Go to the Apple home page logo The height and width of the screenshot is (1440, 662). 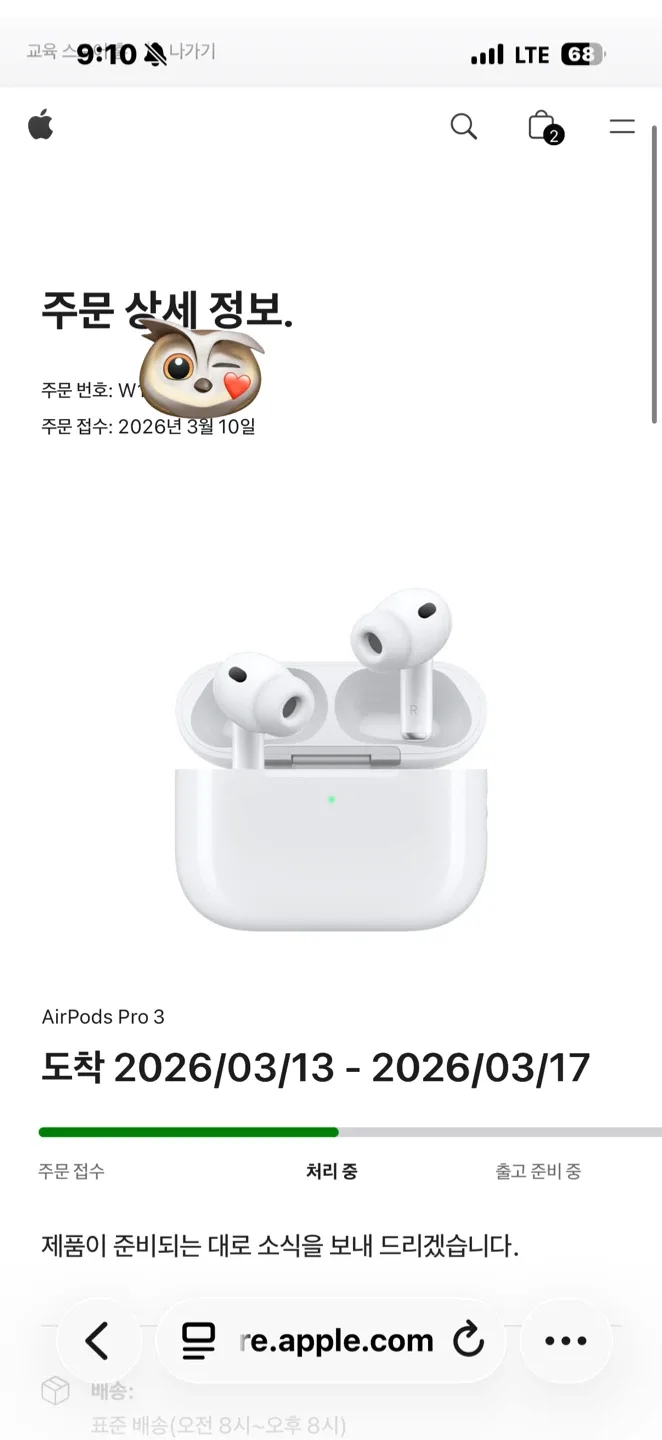pyautogui.click(x=41, y=126)
